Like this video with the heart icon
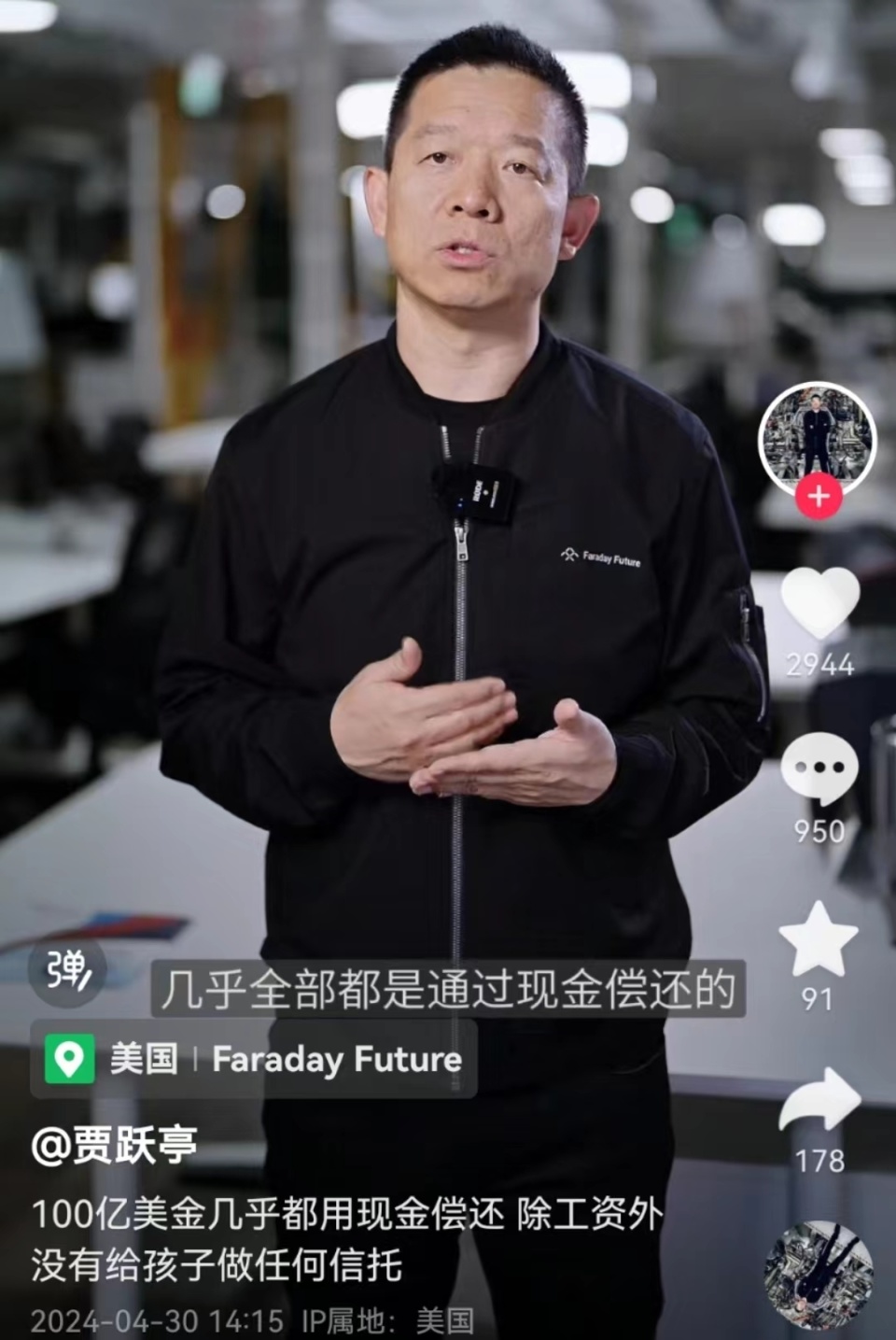 pyautogui.click(x=819, y=602)
